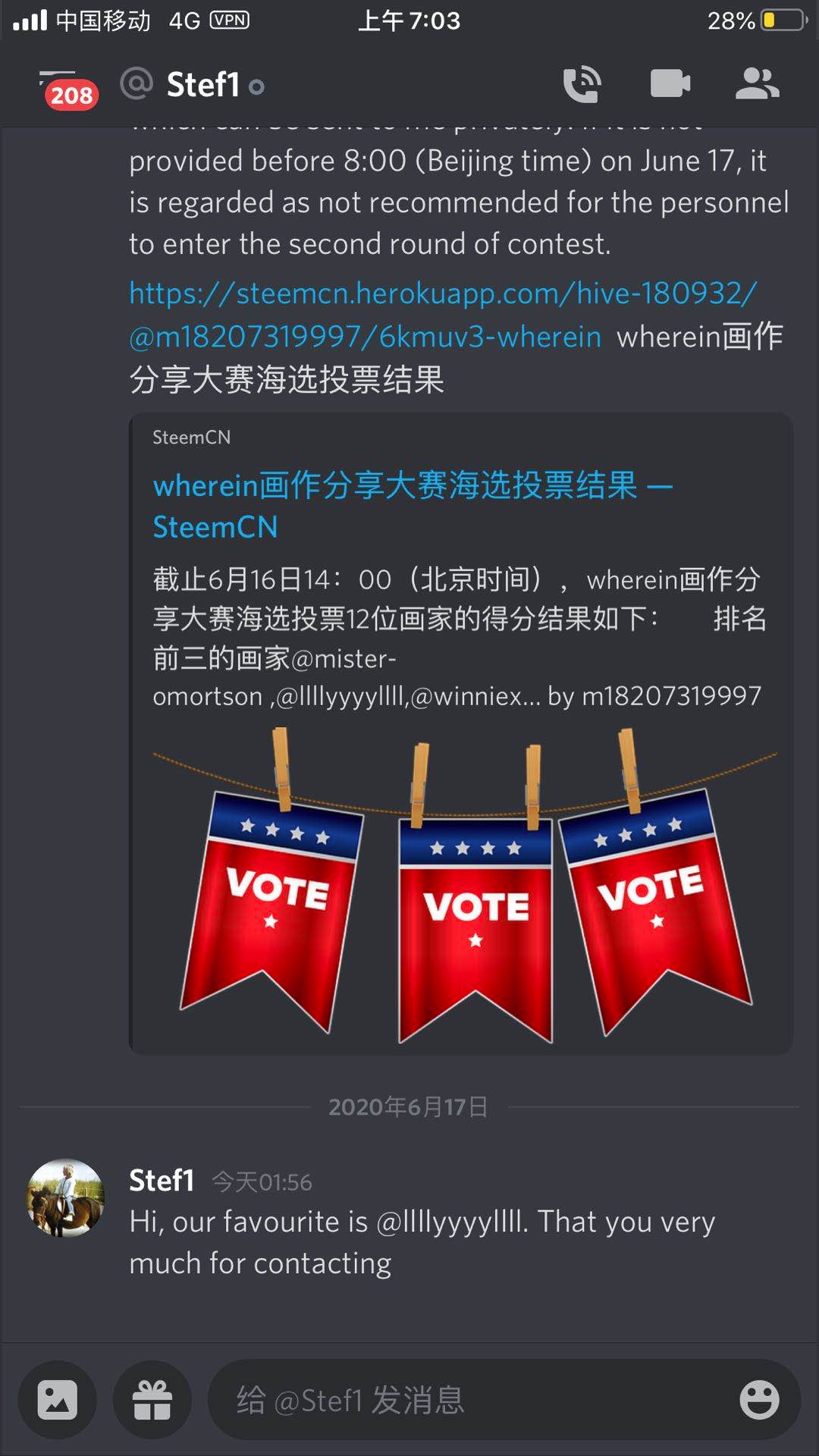Tap the Stef1 name in the header
819x1456 pixels.
click(202, 85)
